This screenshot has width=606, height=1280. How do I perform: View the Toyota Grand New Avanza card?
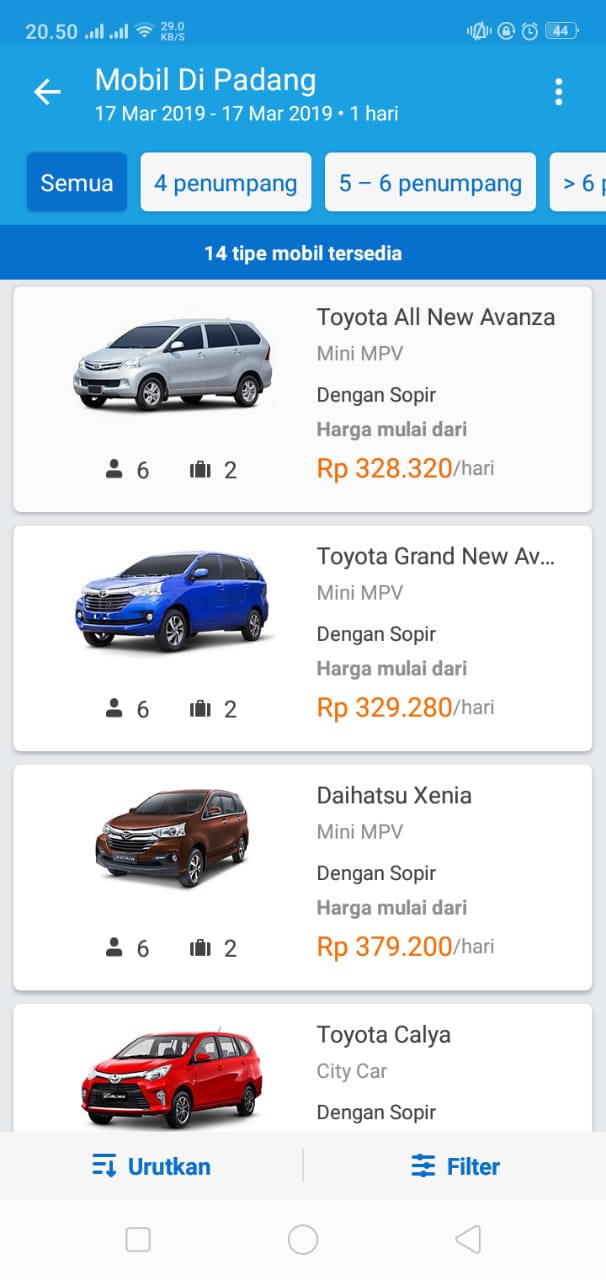tap(302, 638)
